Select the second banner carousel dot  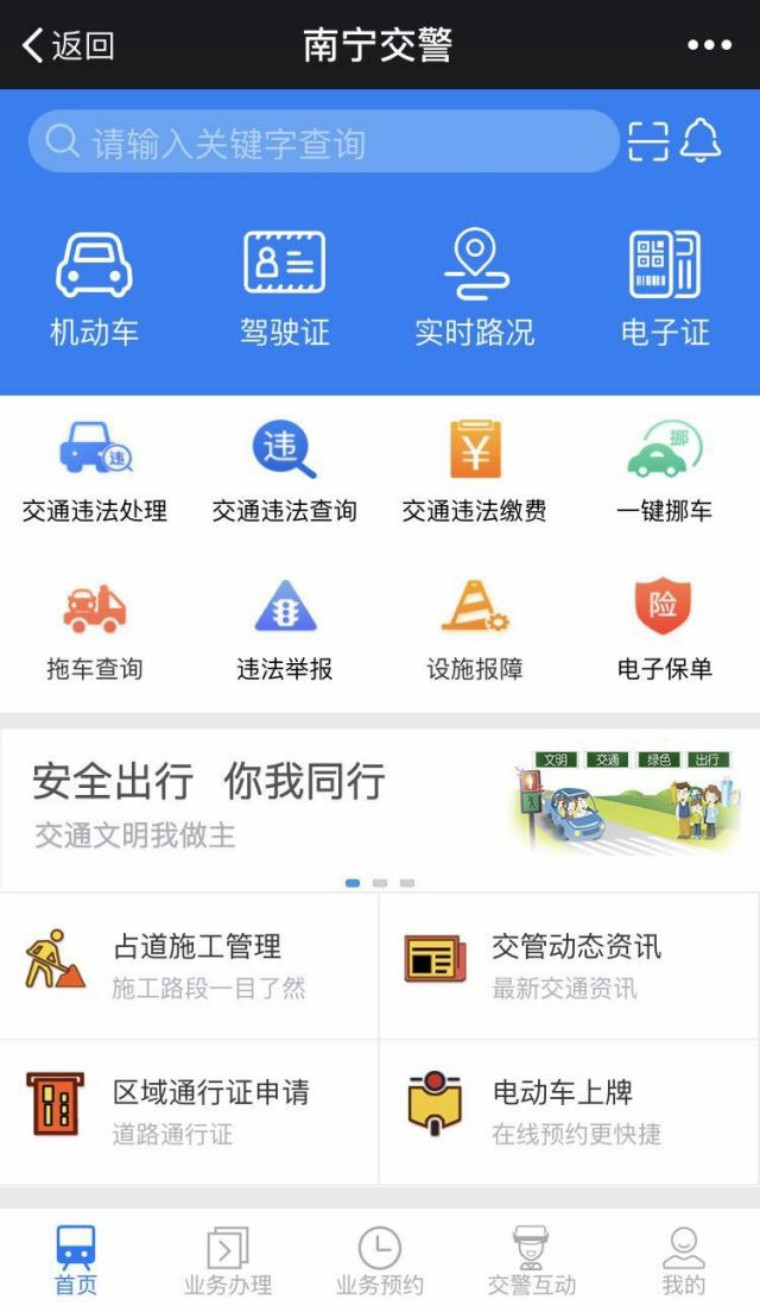coord(380,882)
